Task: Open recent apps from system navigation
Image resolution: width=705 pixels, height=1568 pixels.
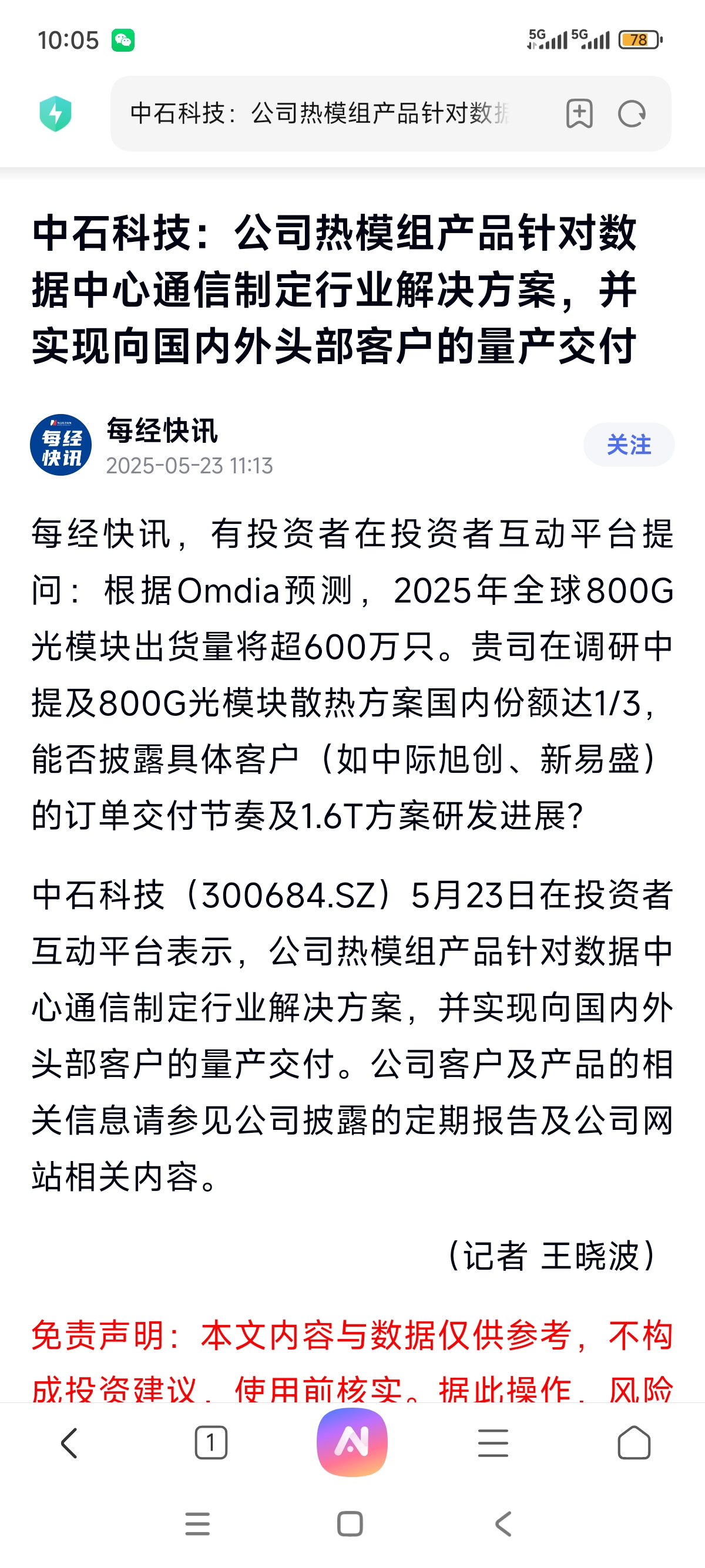Action: point(197,1524)
